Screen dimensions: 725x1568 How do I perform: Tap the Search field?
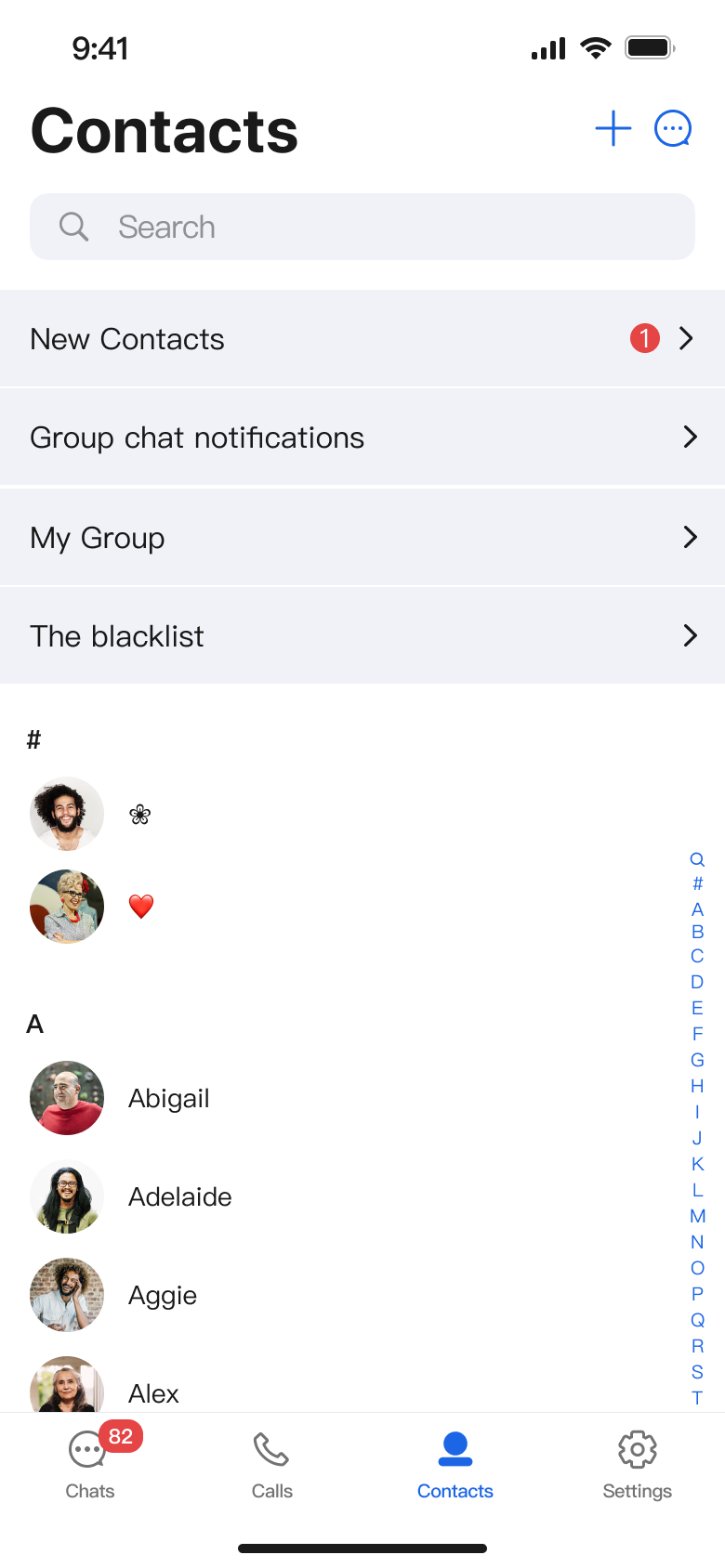coord(362,227)
